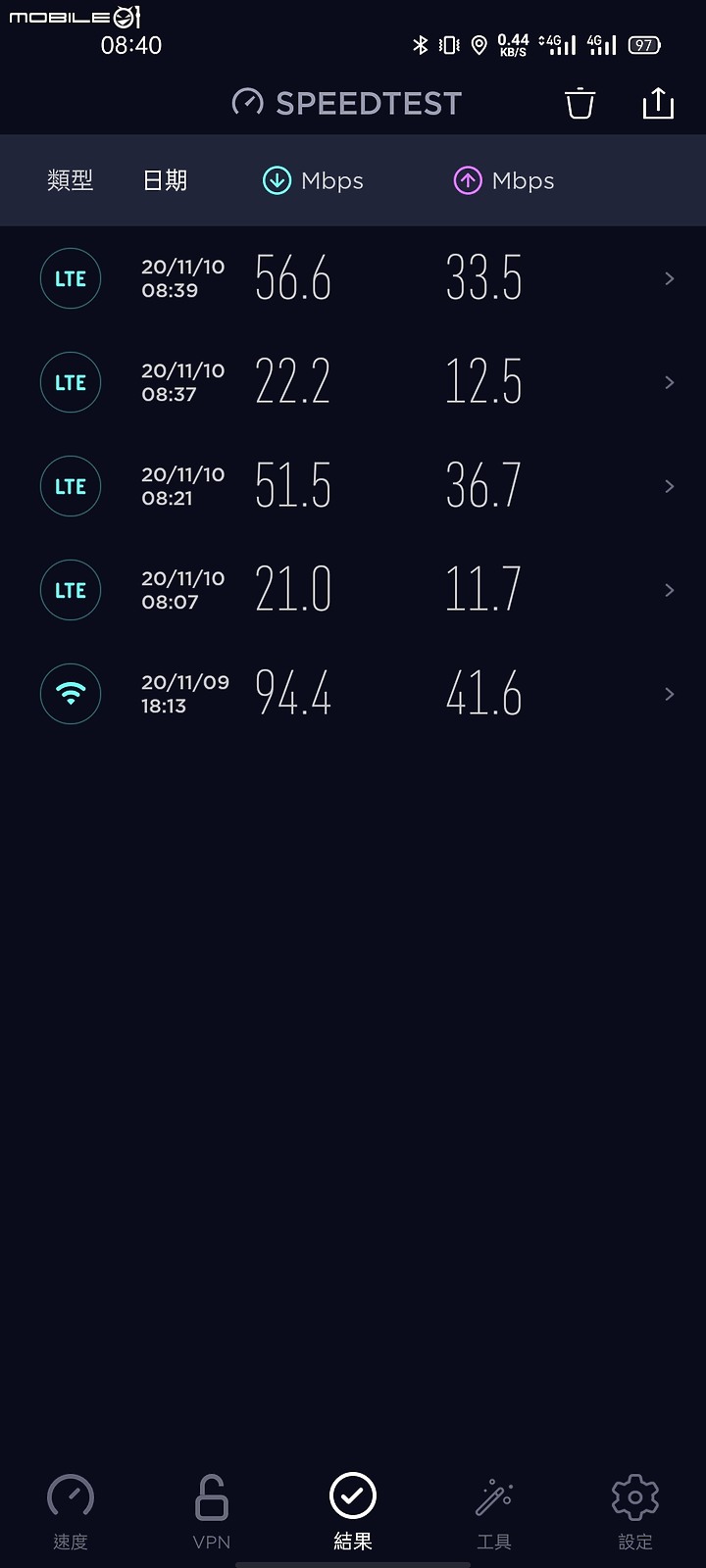Sort results by 日期 column
The image size is (706, 1568).
165,180
